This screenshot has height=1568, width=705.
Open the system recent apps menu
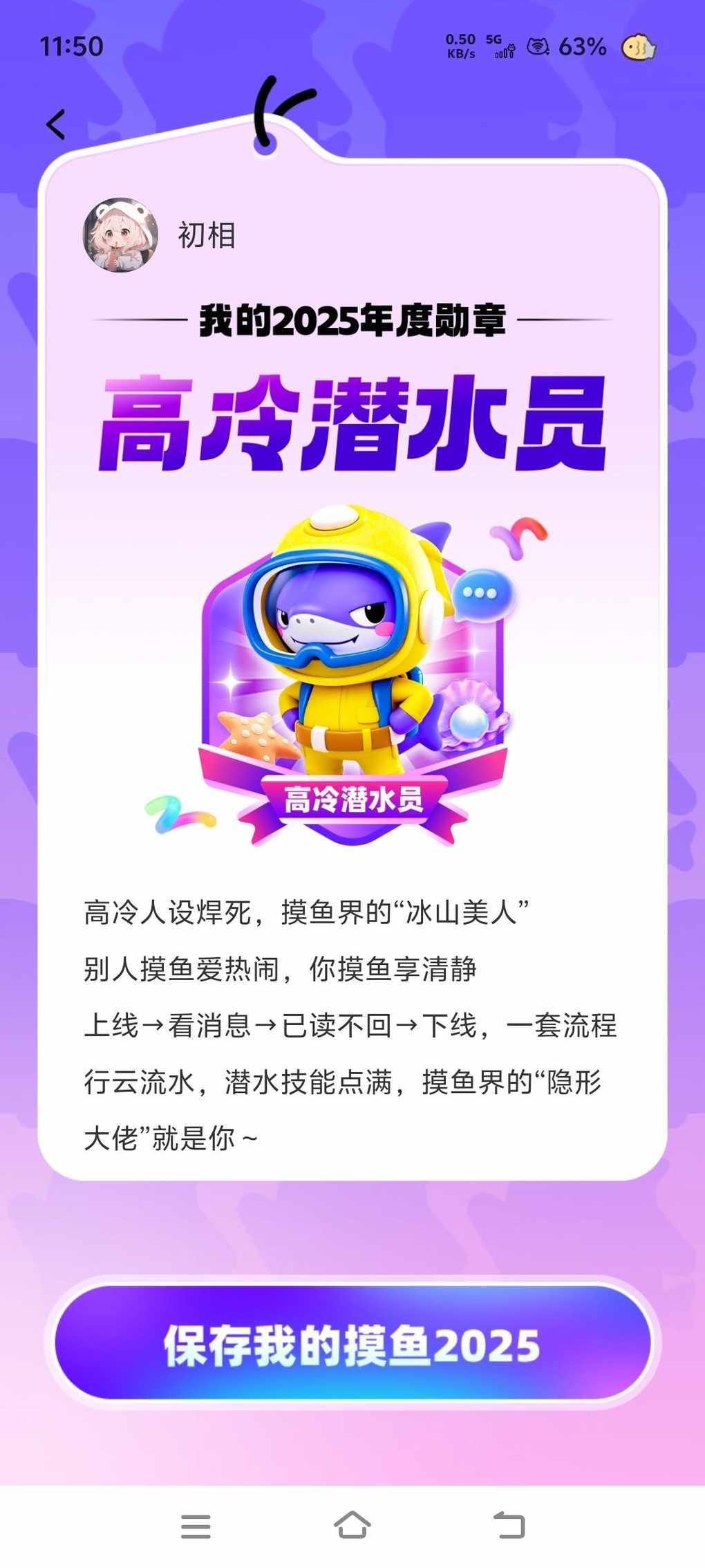click(196, 1525)
